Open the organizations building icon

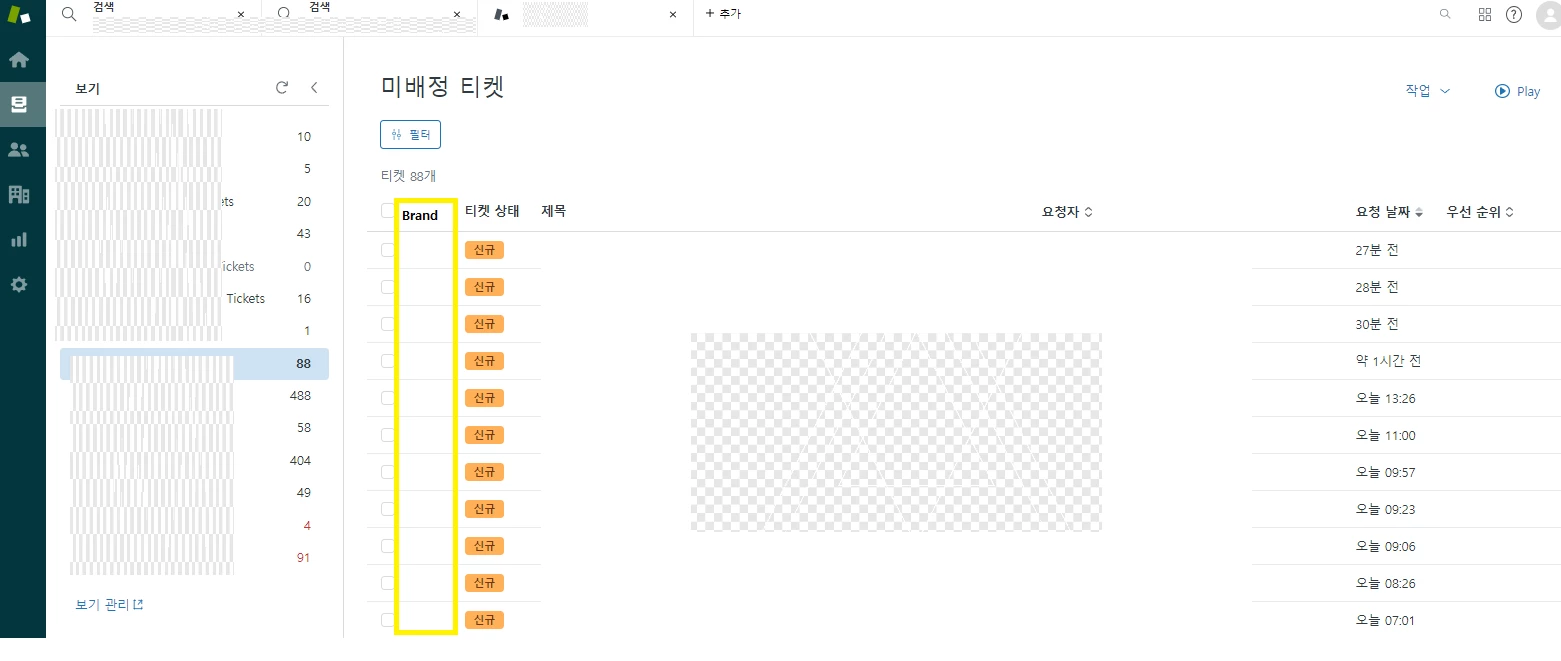18,194
